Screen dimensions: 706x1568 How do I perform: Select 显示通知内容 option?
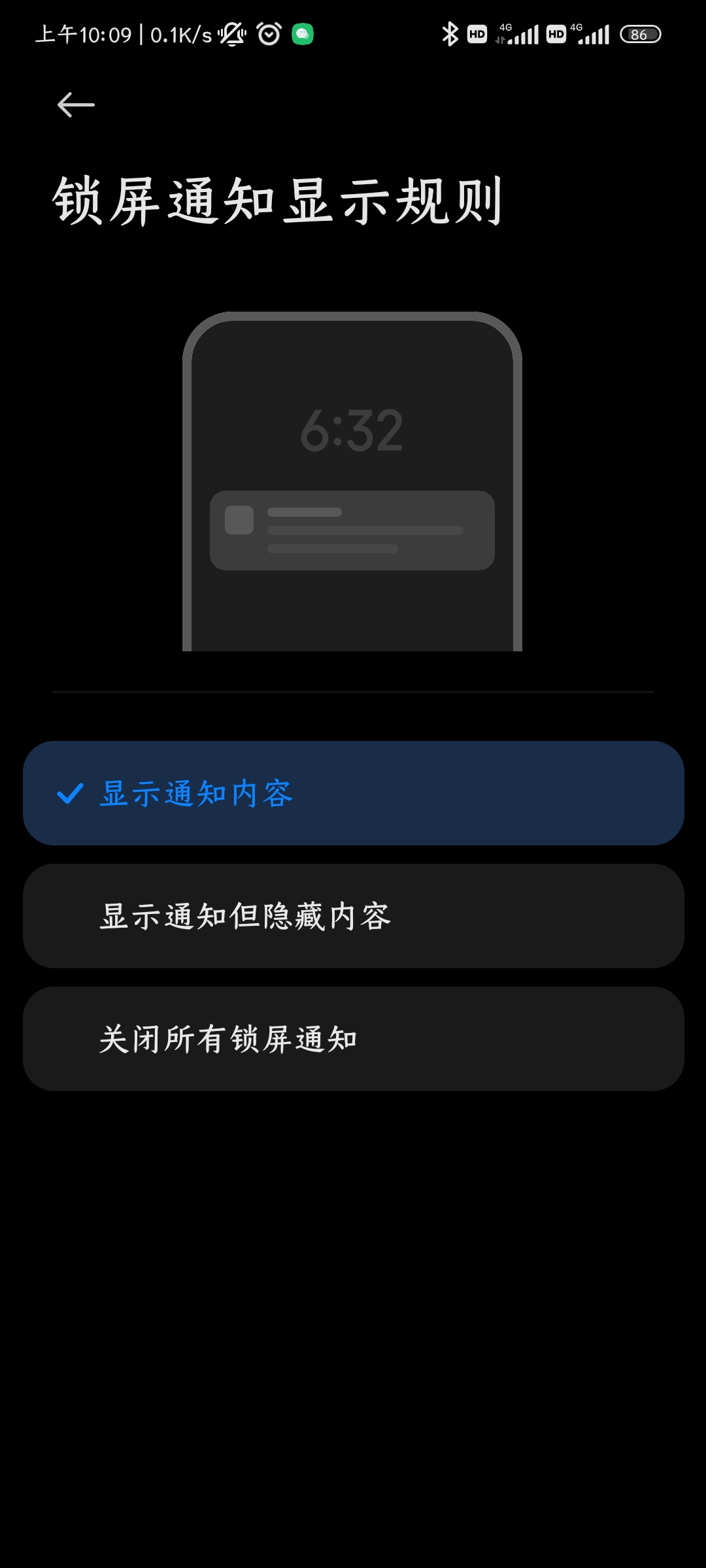pos(354,793)
